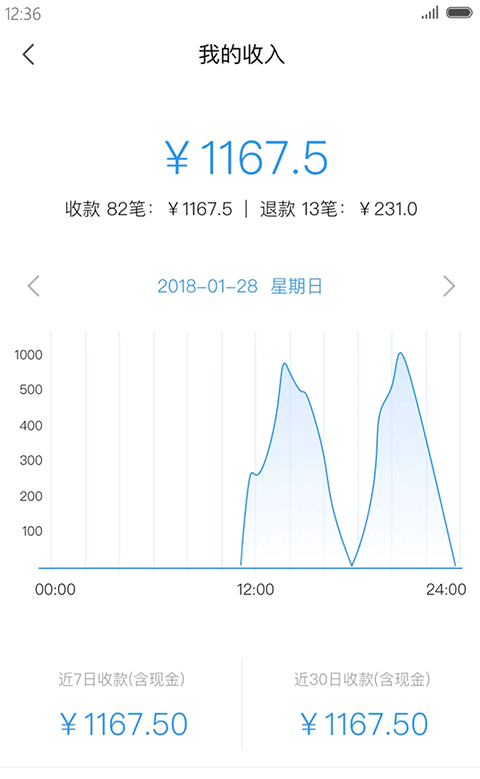Show next day's income
480x779 pixels.
click(x=449, y=286)
